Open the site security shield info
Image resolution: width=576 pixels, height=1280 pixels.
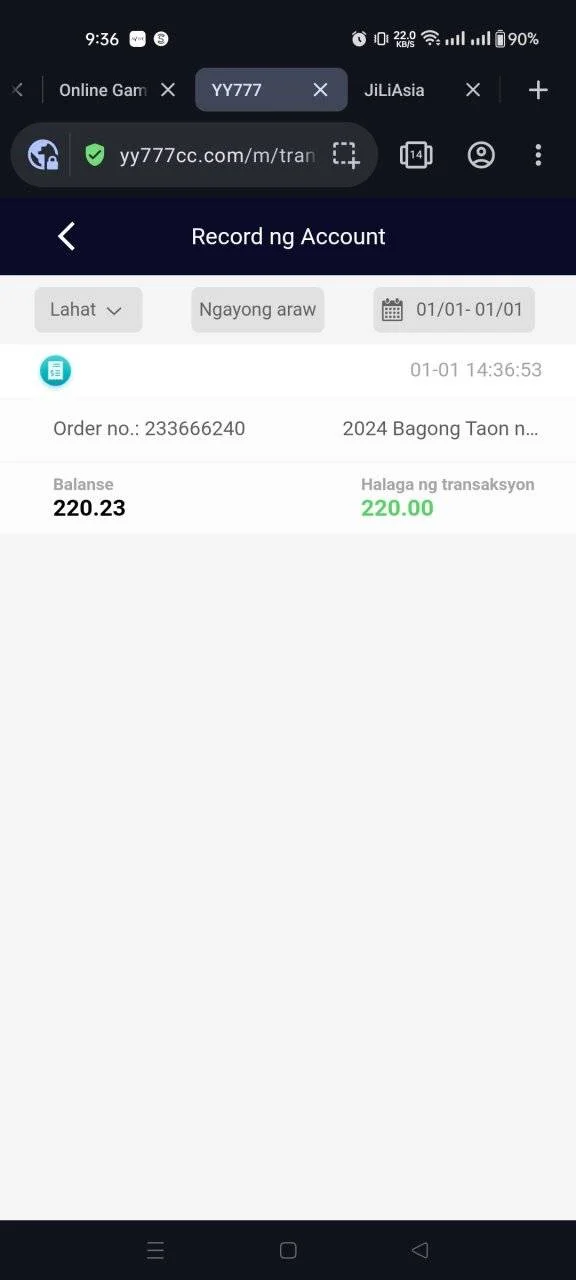(95, 155)
